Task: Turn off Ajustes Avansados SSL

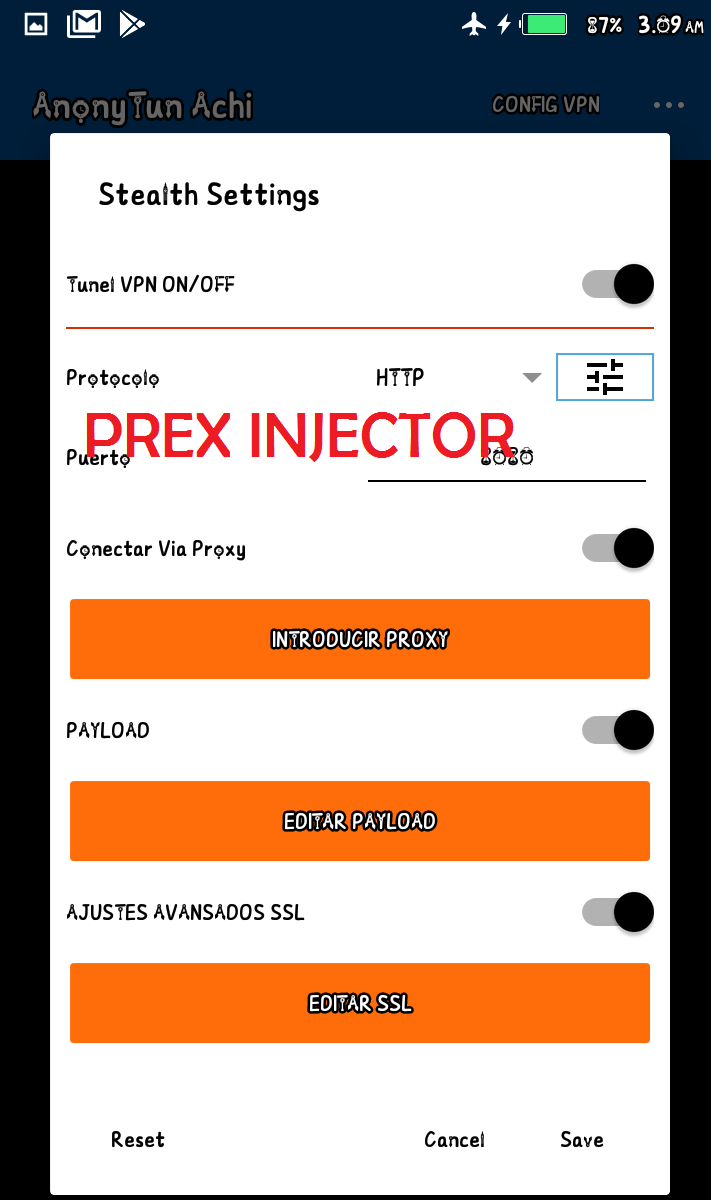Action: (618, 912)
